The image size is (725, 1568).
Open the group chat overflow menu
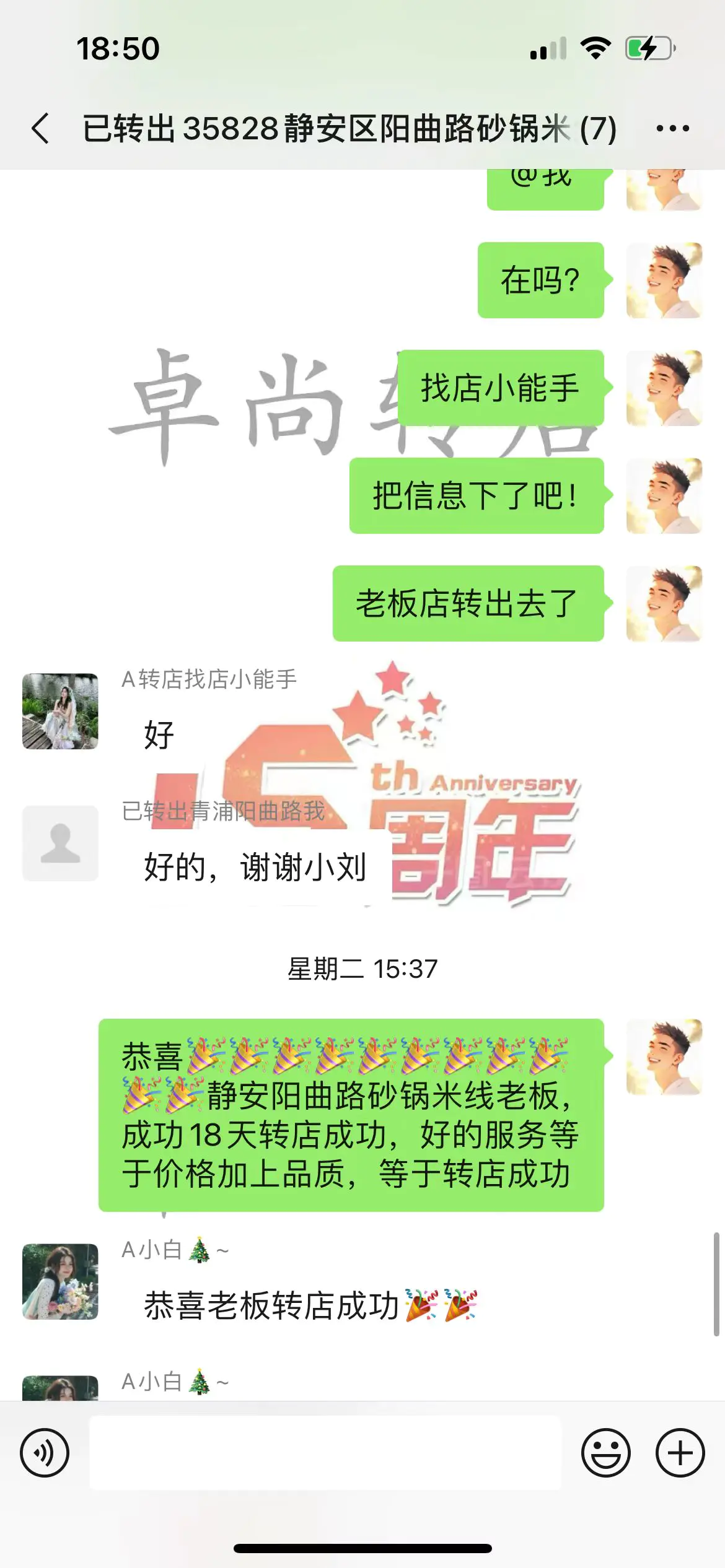point(672,128)
